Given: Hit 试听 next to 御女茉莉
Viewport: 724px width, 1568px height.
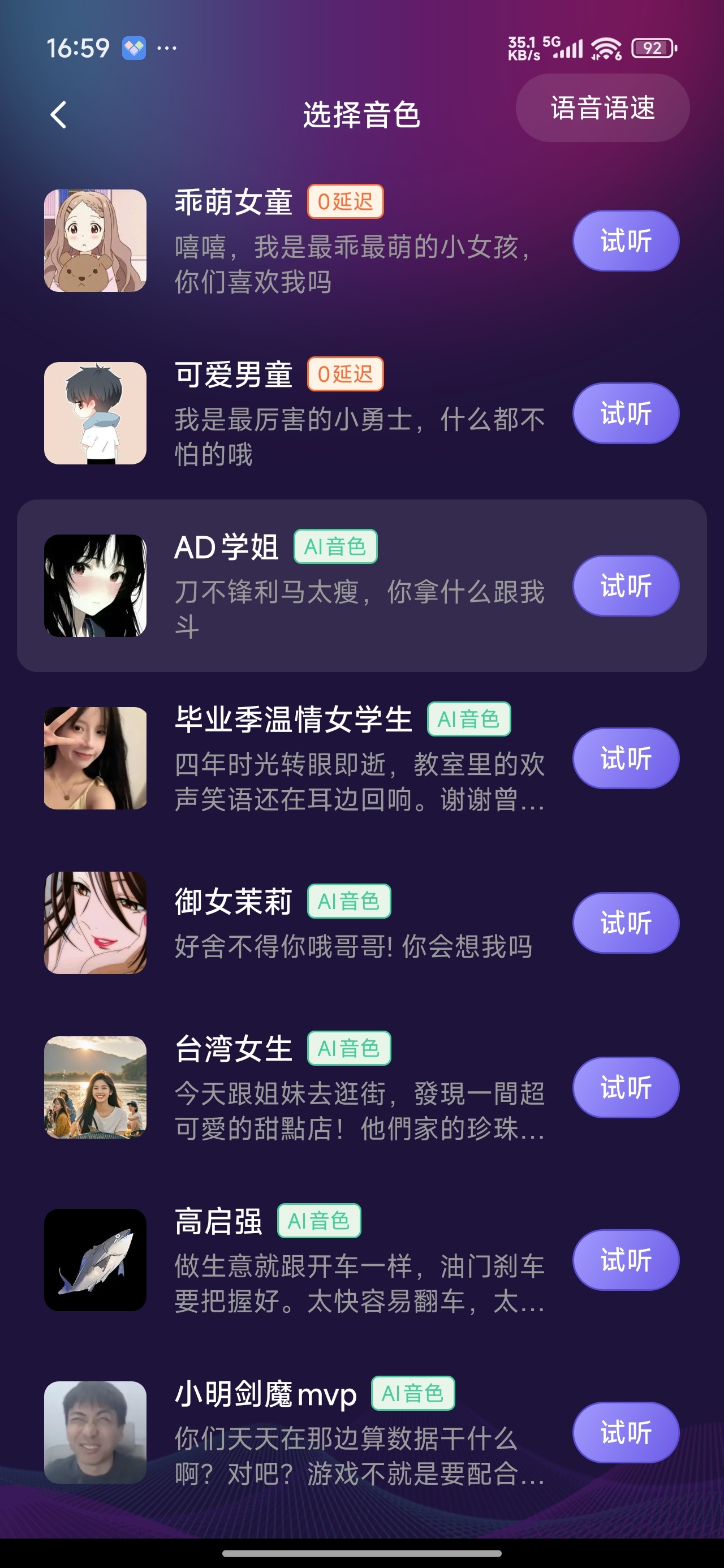Looking at the screenshot, I should 626,923.
